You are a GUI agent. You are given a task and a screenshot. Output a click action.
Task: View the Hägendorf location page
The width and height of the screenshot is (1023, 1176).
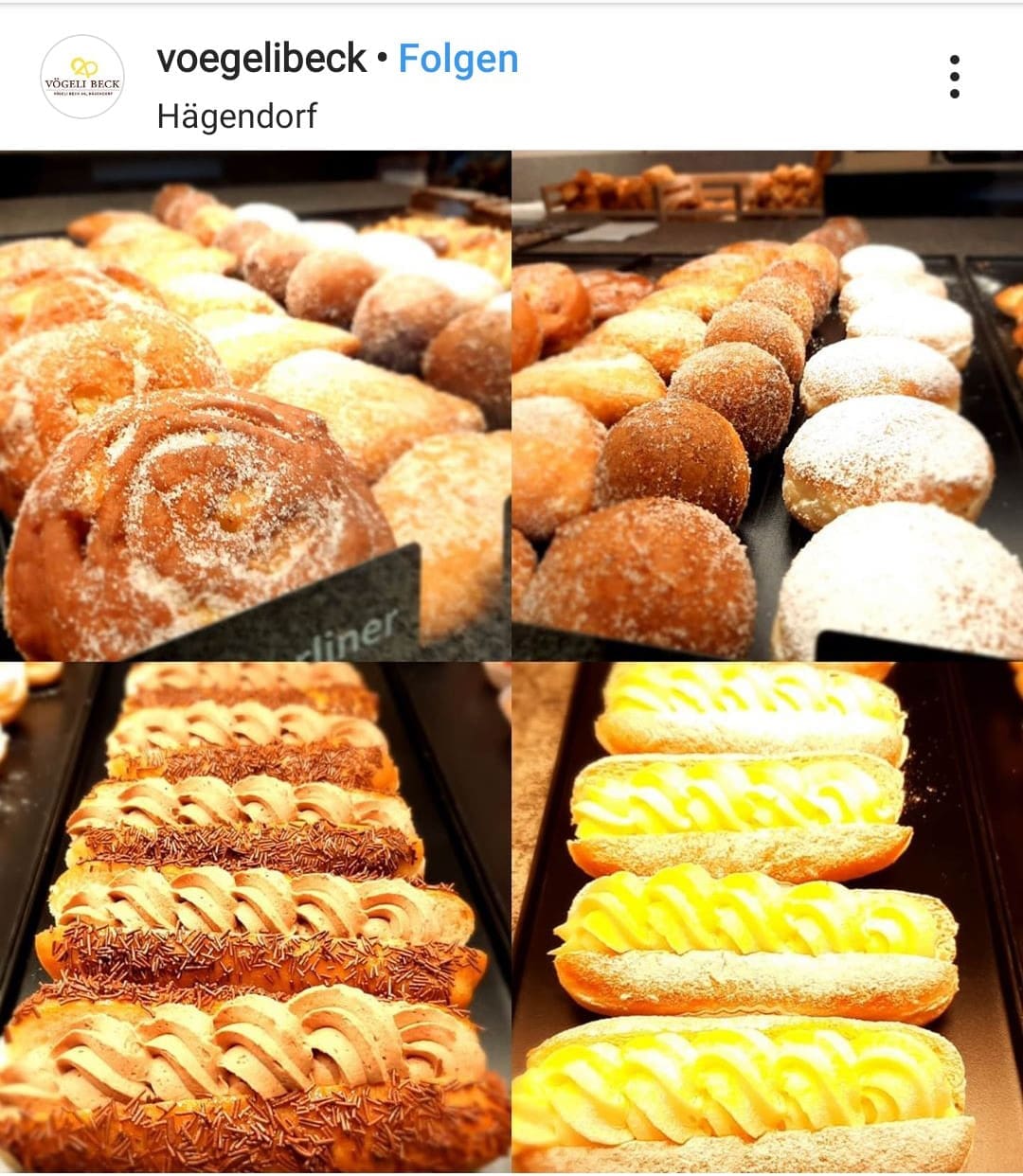pyautogui.click(x=236, y=116)
